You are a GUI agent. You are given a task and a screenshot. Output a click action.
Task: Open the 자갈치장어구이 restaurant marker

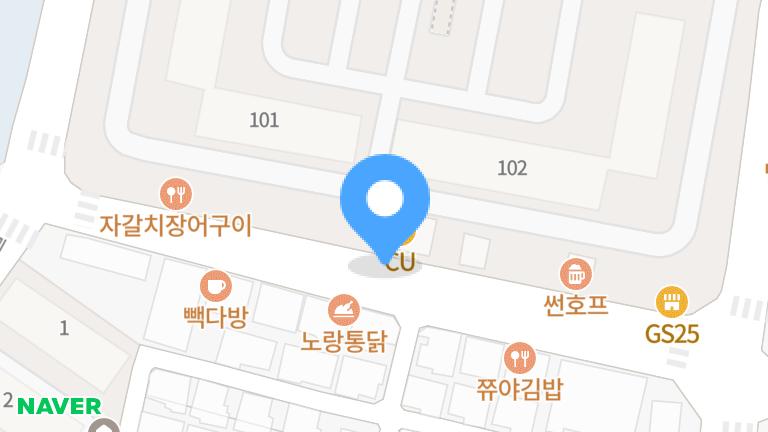coord(175,193)
